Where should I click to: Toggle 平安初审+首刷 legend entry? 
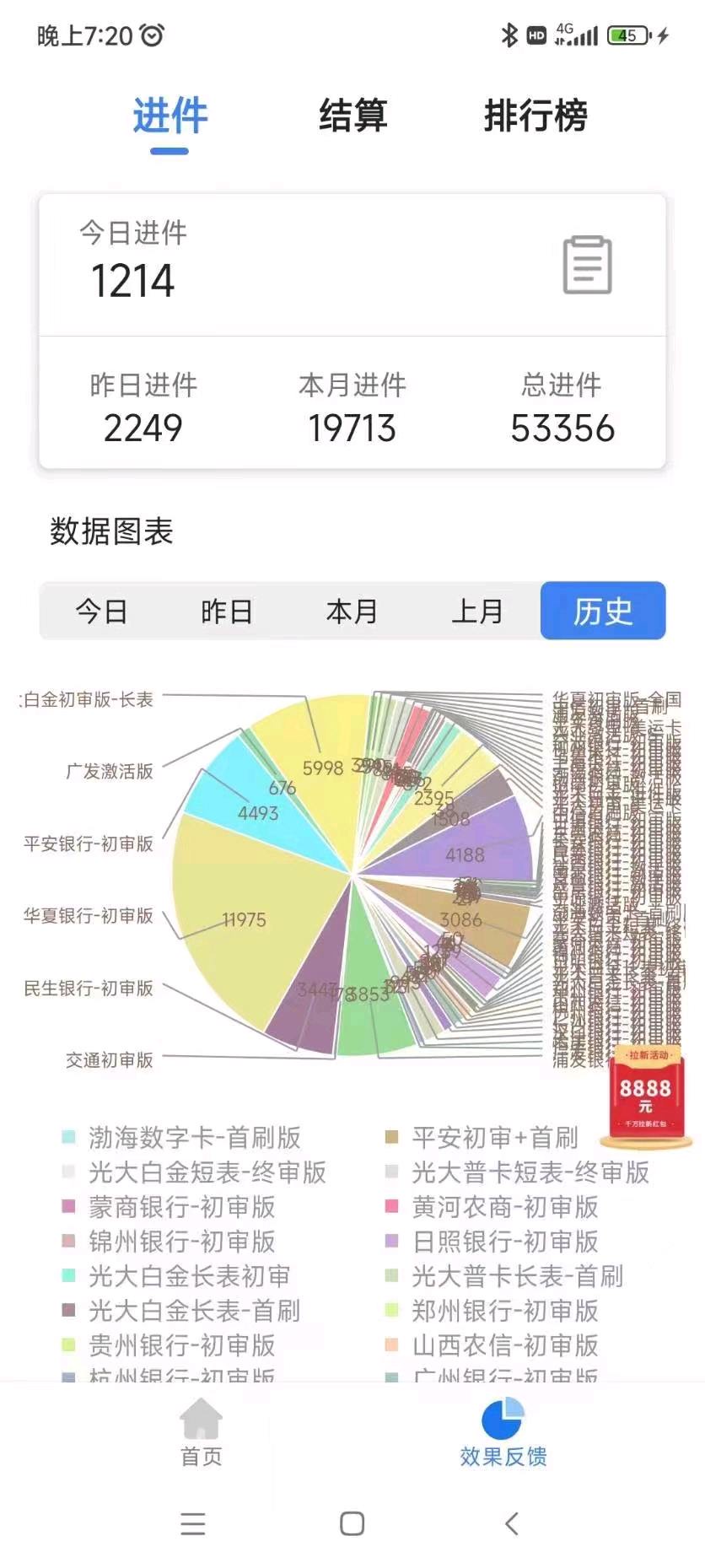point(494,1137)
